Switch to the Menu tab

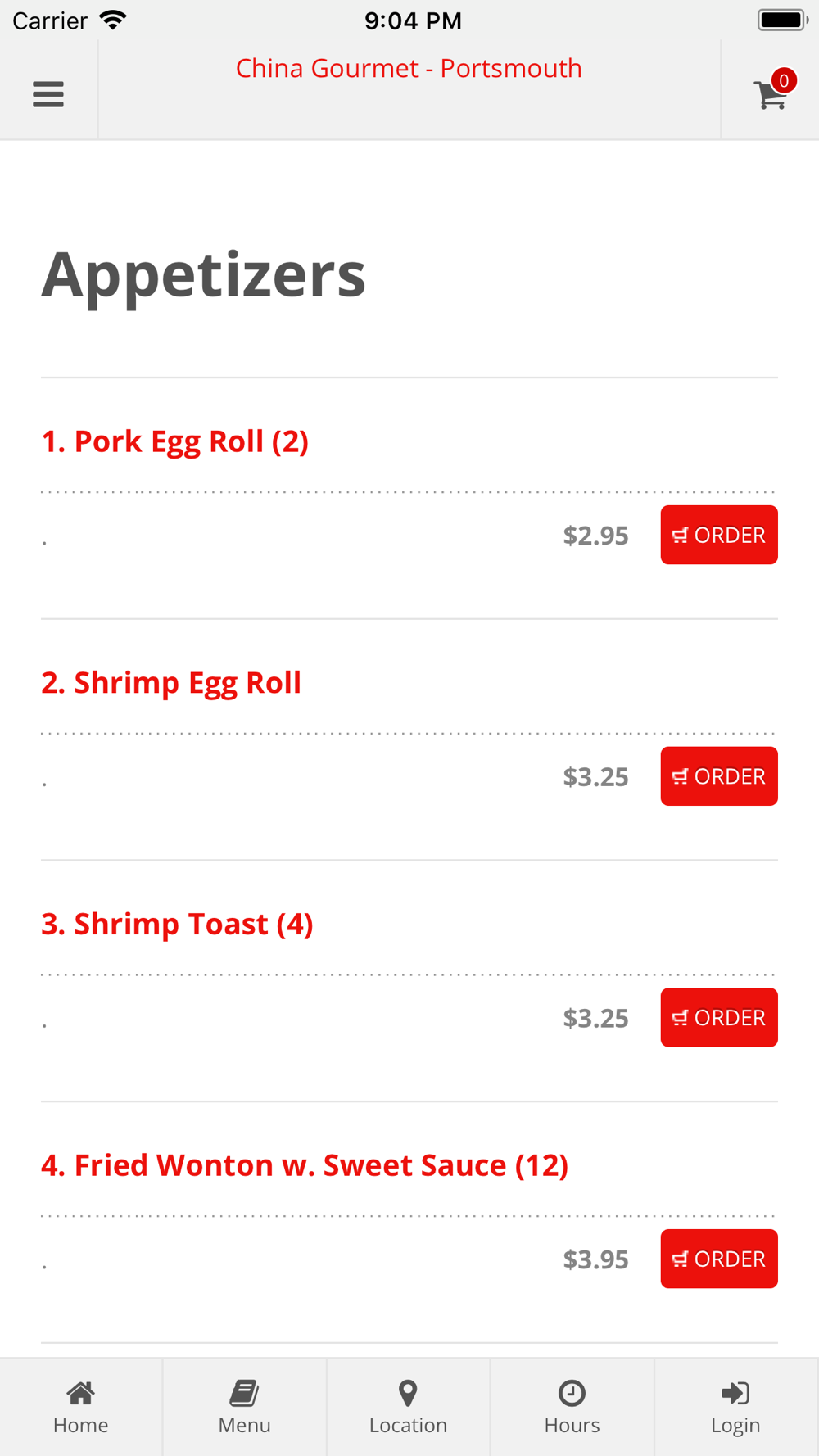[245, 1408]
